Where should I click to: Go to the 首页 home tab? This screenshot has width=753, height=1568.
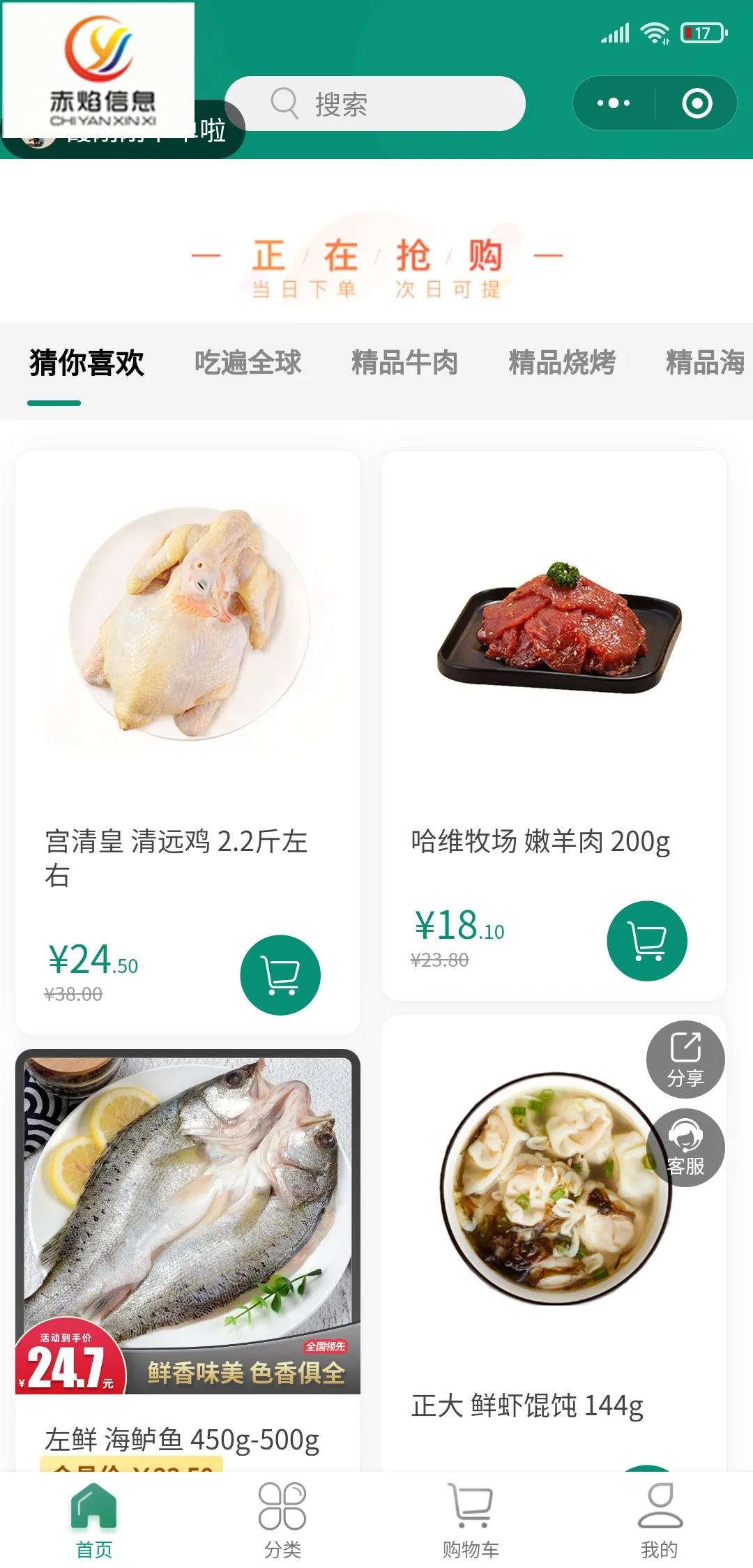click(94, 1521)
